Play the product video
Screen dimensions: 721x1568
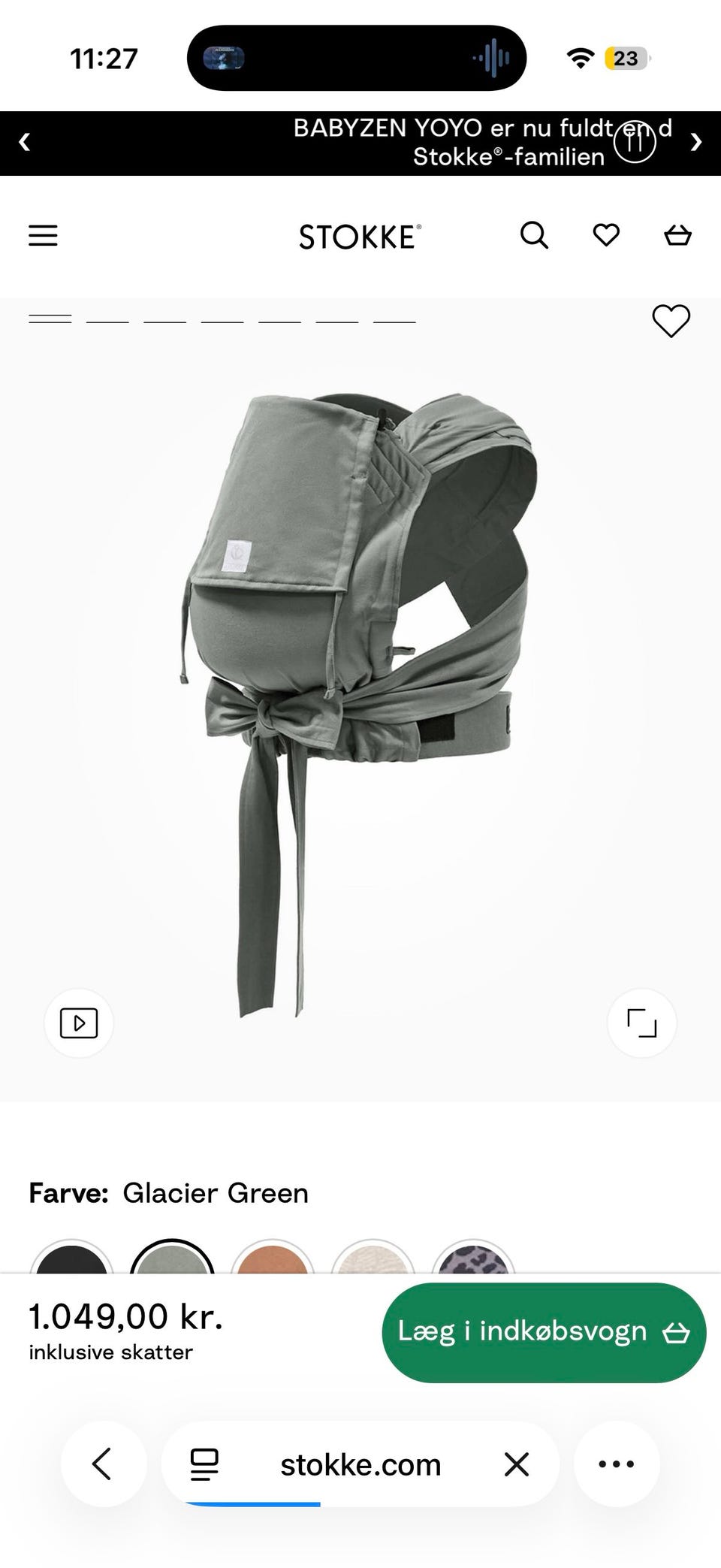click(x=79, y=1023)
